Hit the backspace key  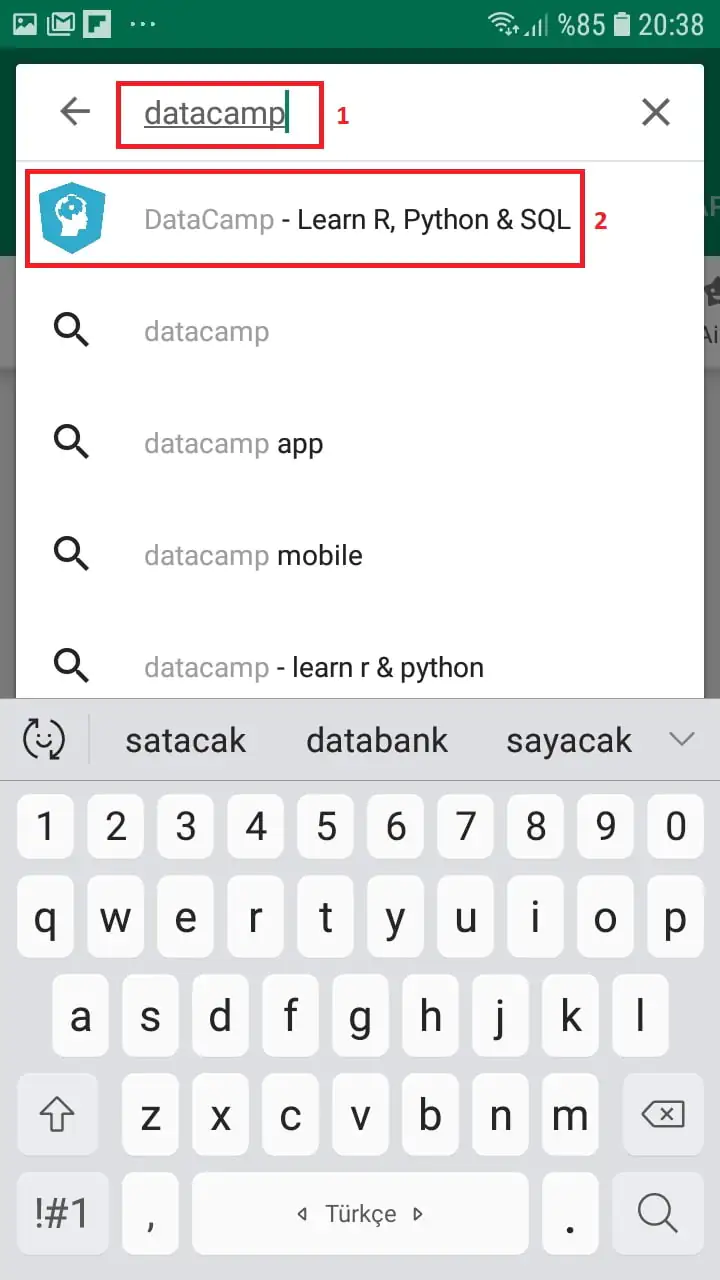[661, 1114]
